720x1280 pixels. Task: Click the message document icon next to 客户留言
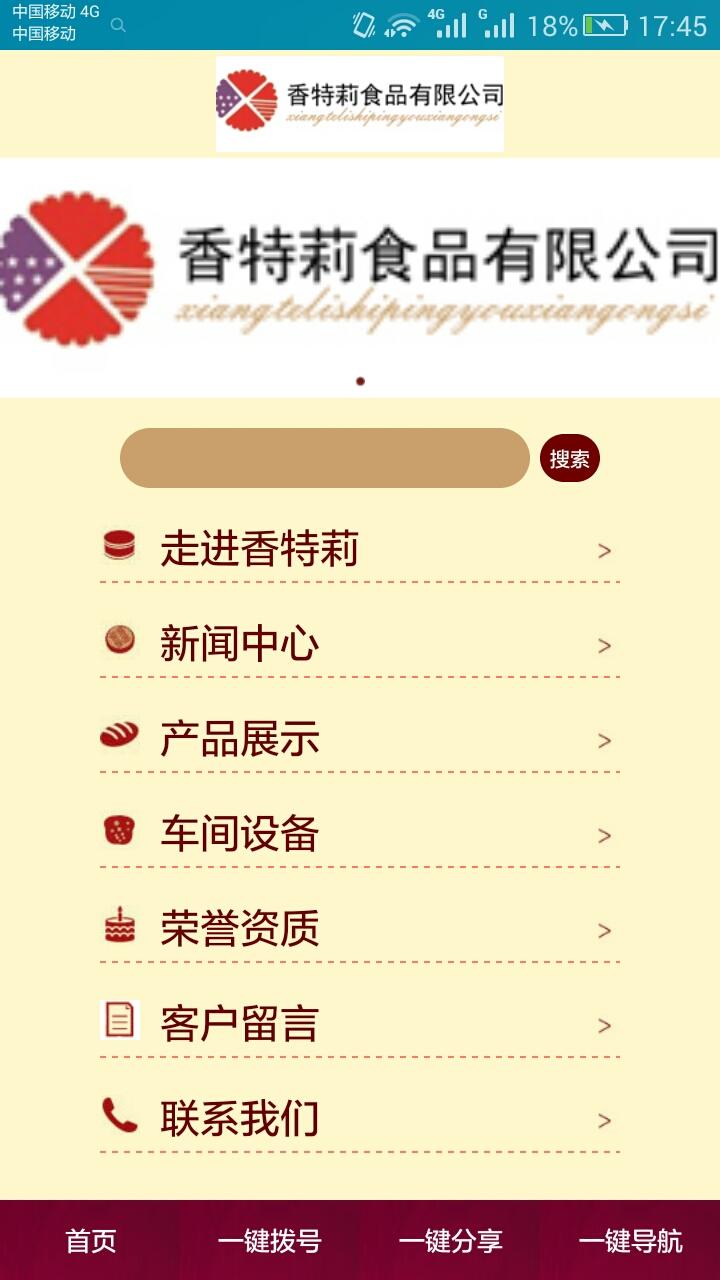coord(119,1023)
